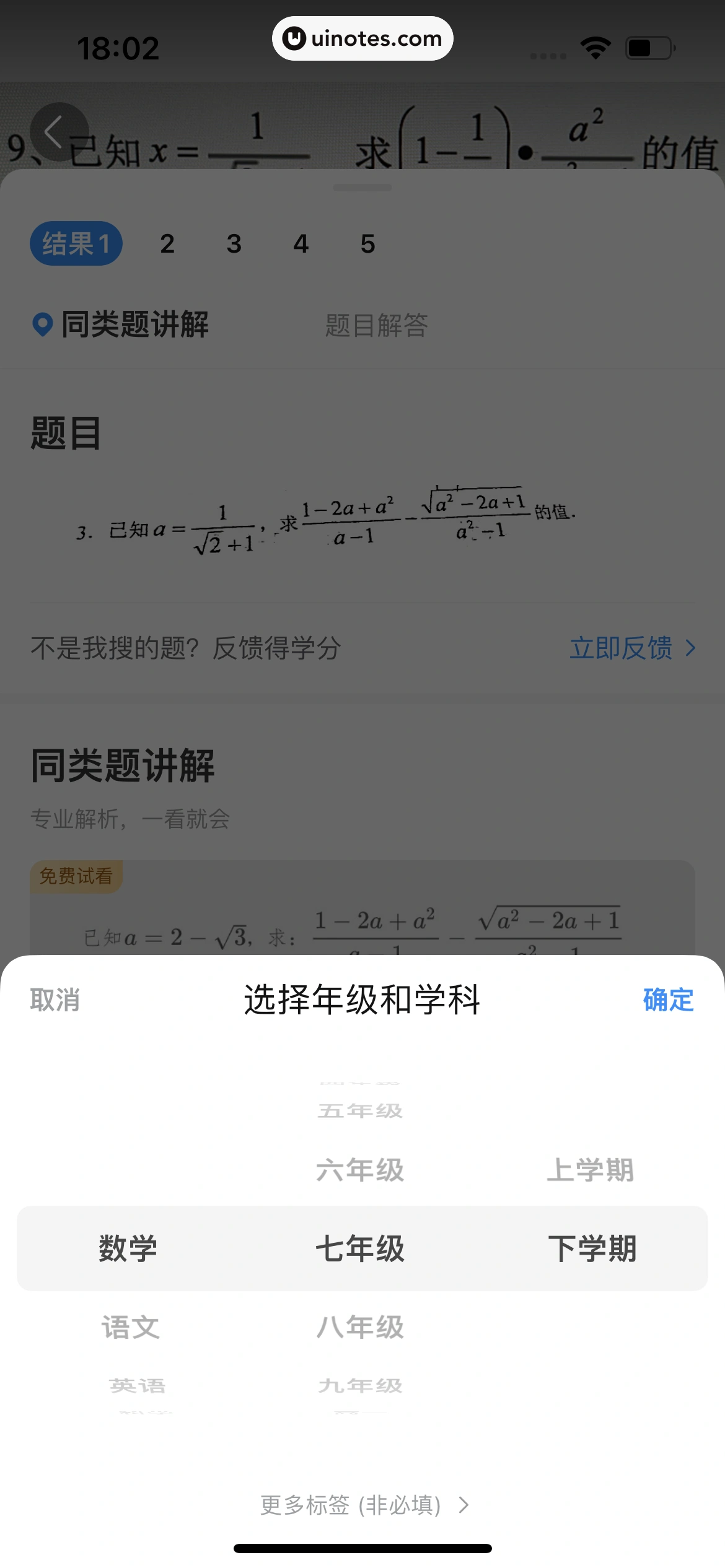
Task: Open the 同类题讲解 tab
Action: pos(134,325)
